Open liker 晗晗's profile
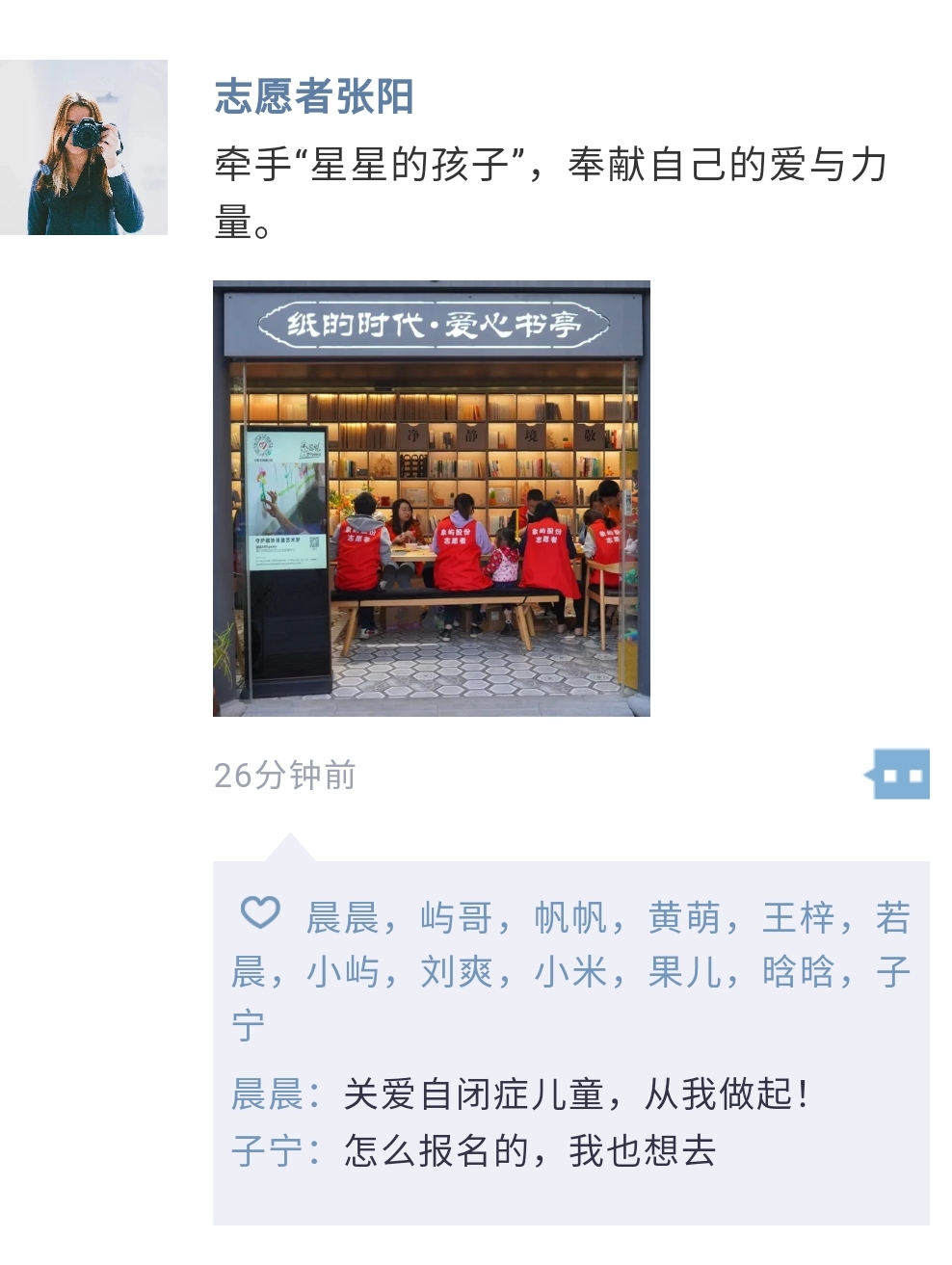Image resolution: width=952 pixels, height=1265 pixels. [x=798, y=972]
